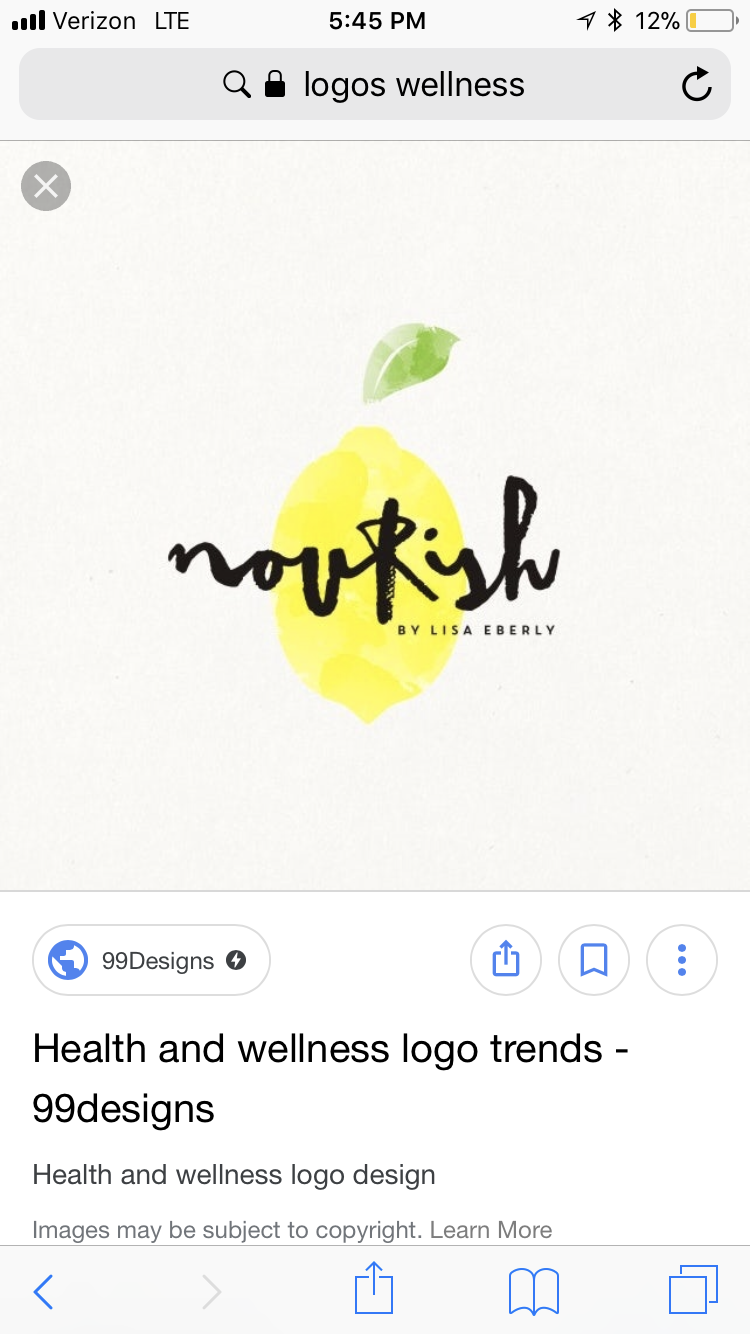The width and height of the screenshot is (750, 1334).
Task: Open Safari bookmarks
Action: [534, 1291]
